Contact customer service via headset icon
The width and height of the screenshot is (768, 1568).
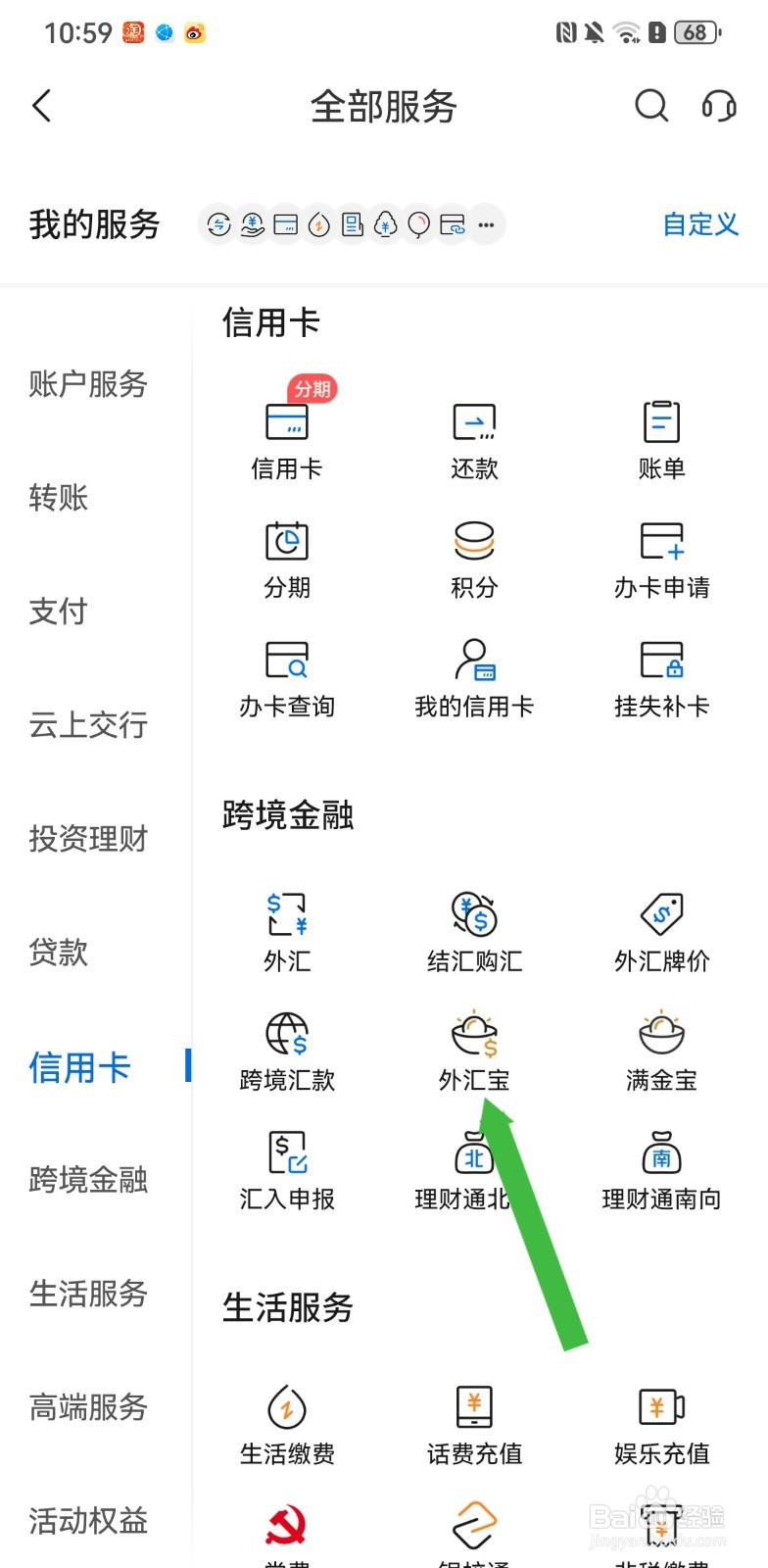click(x=719, y=106)
